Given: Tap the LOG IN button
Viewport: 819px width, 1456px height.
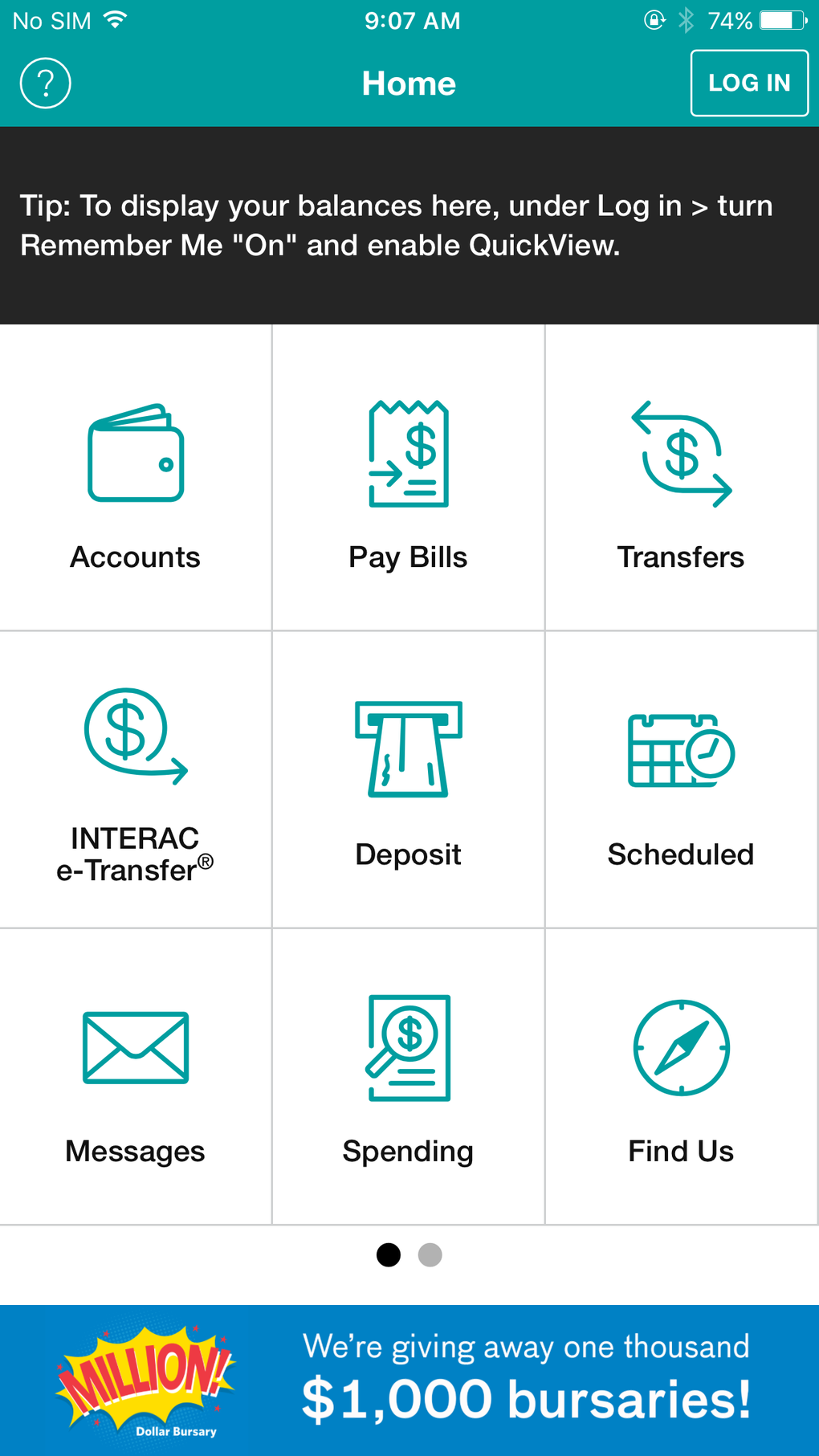Looking at the screenshot, I should click(x=749, y=84).
